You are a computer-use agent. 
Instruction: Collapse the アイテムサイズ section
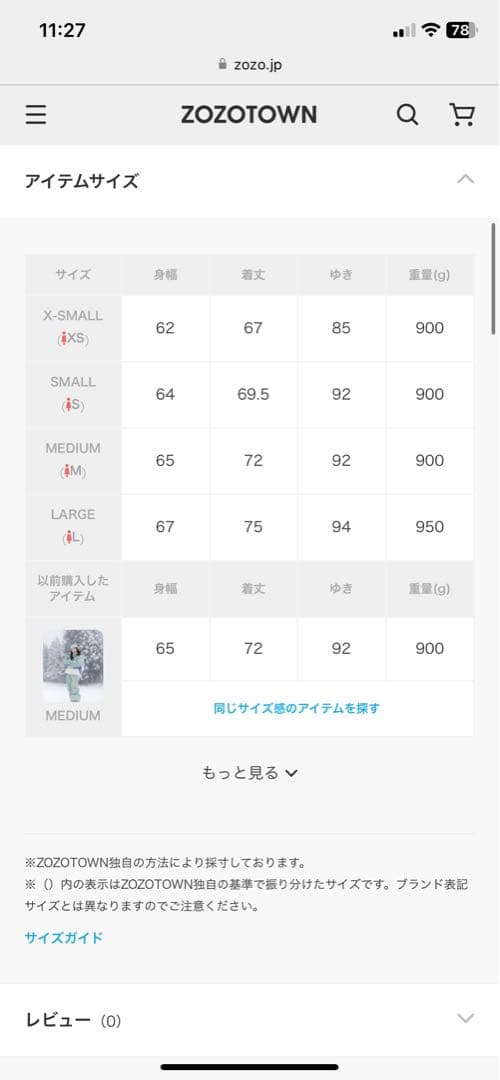466,180
